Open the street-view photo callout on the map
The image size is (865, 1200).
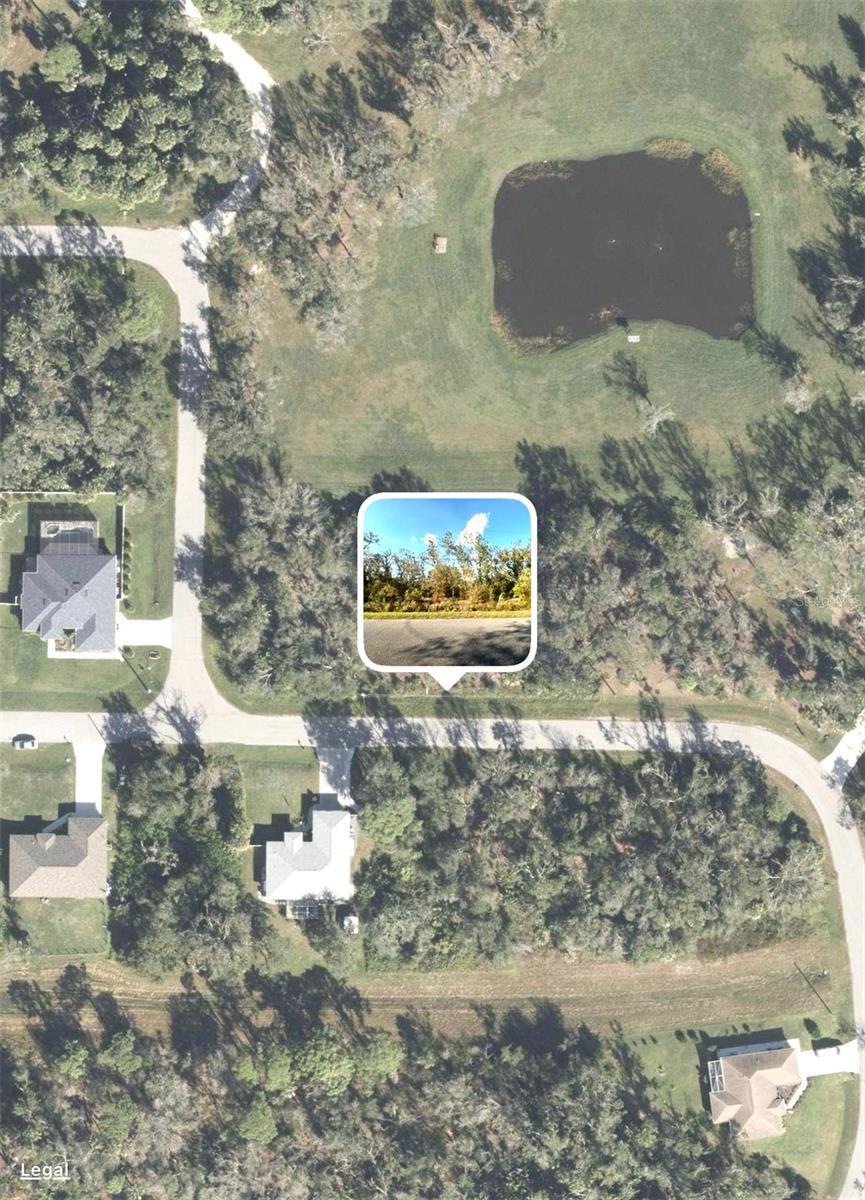pos(447,582)
